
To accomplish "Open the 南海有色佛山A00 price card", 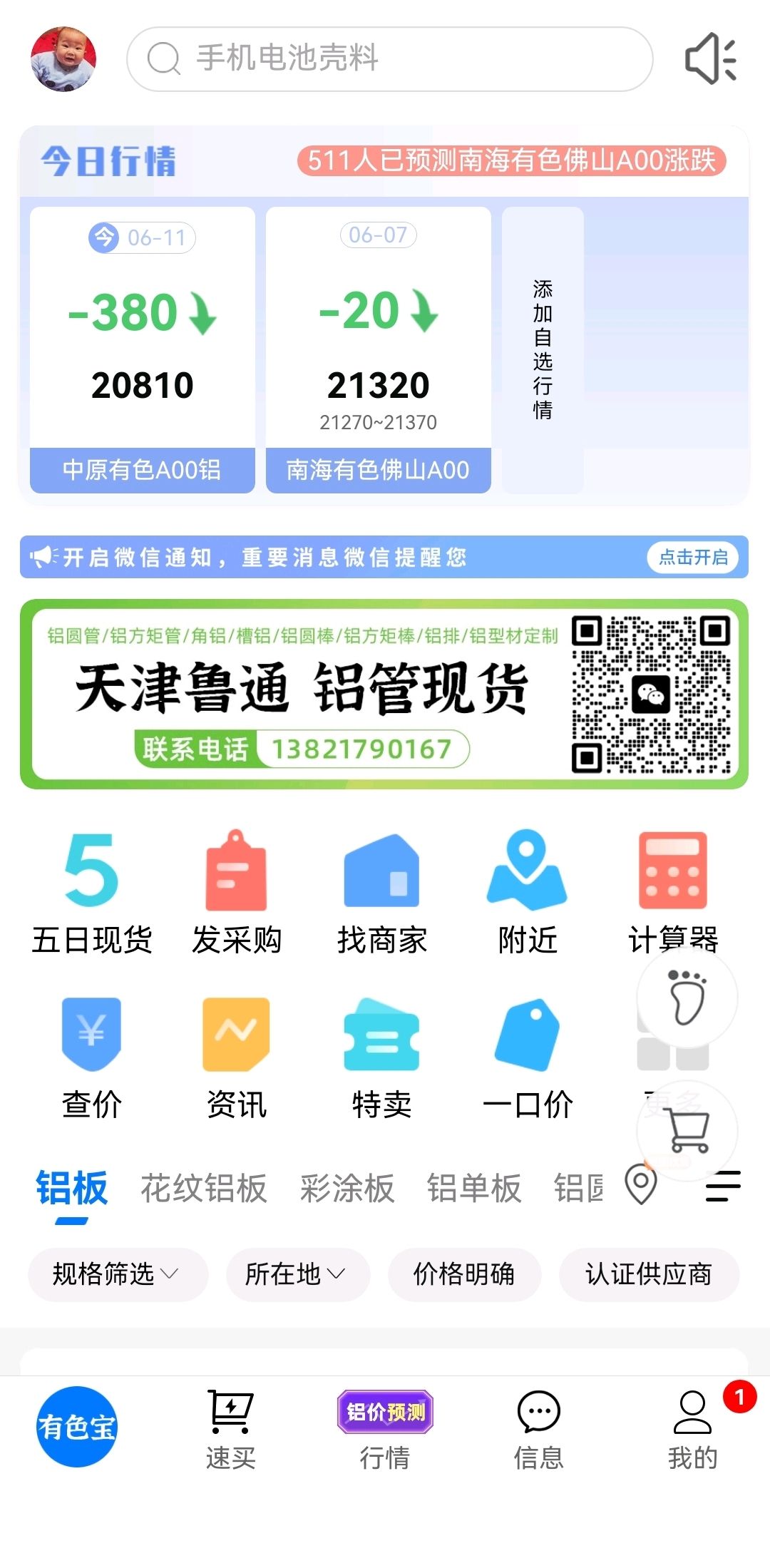I will coord(379,349).
